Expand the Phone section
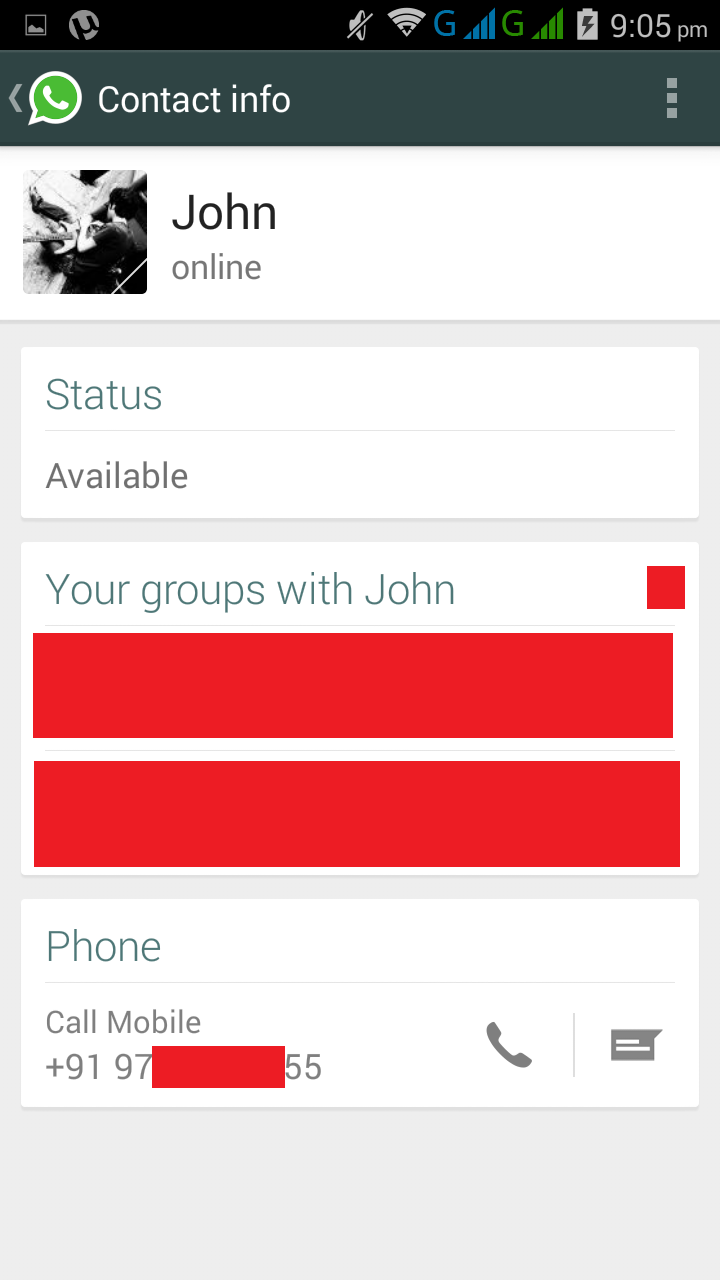The height and width of the screenshot is (1280, 720). click(103, 946)
